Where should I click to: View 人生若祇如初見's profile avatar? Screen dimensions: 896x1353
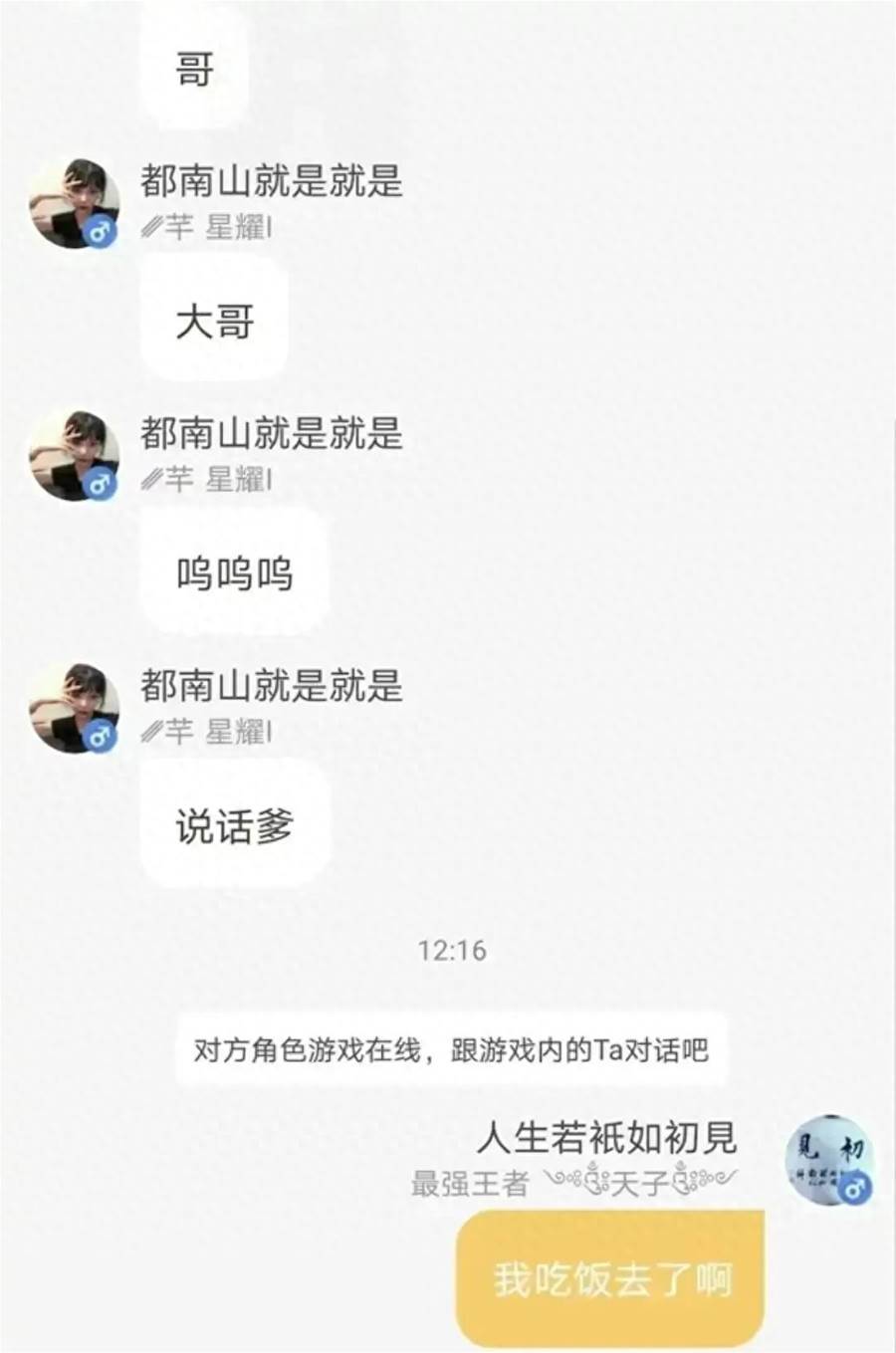click(x=828, y=1159)
